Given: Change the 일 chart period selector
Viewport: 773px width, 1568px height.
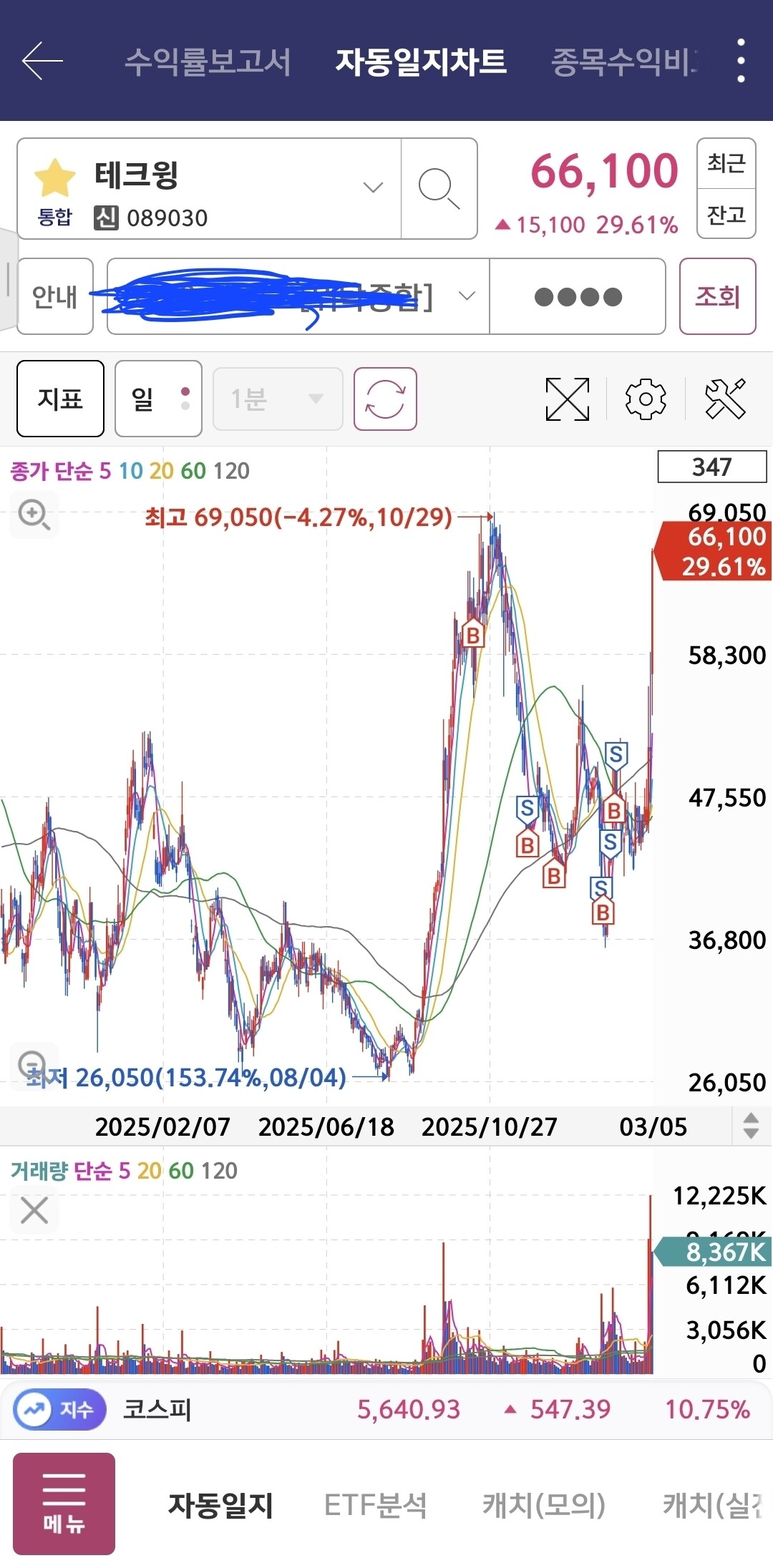Looking at the screenshot, I should pos(158,399).
